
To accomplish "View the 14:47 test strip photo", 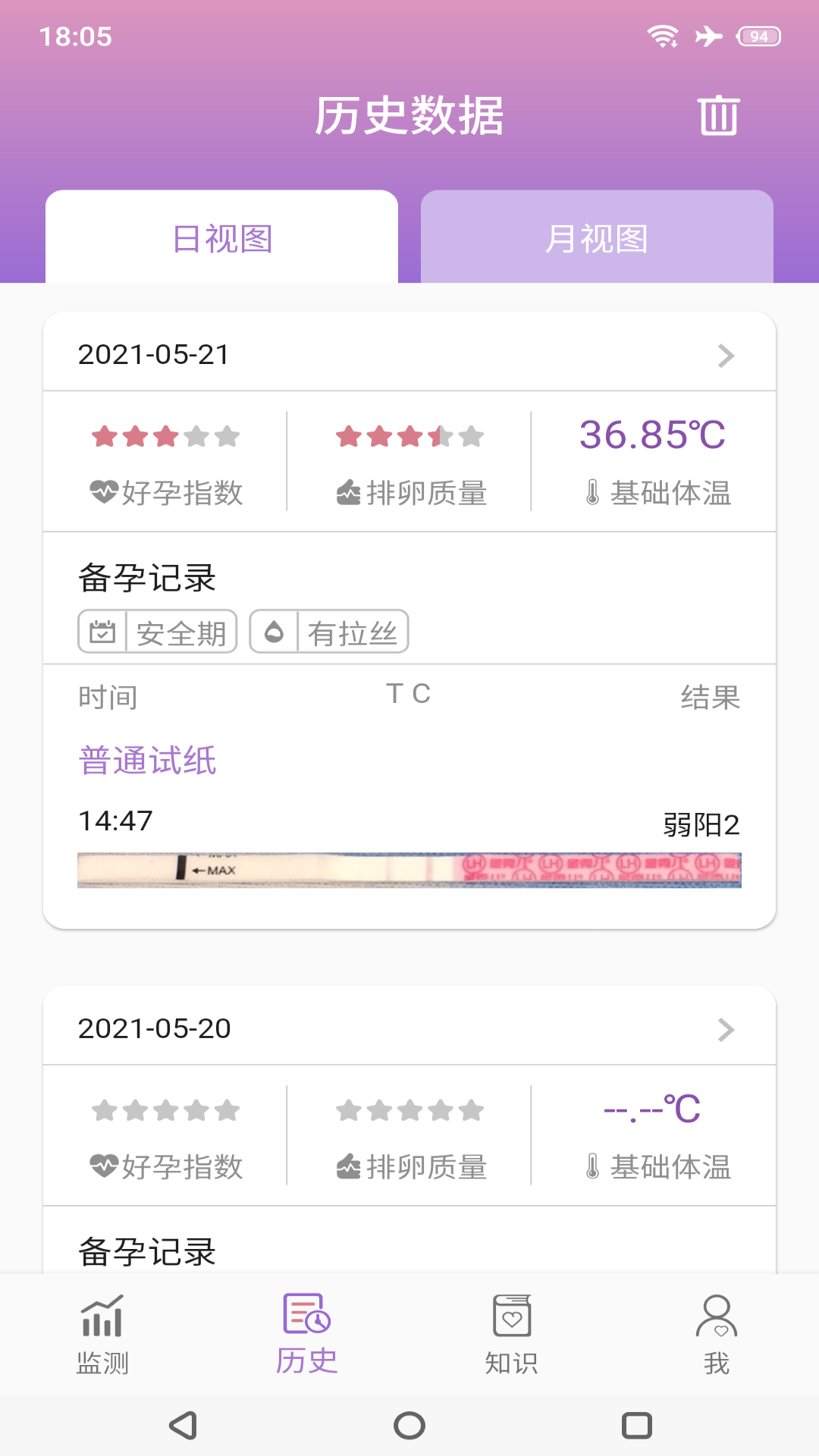I will 409,870.
